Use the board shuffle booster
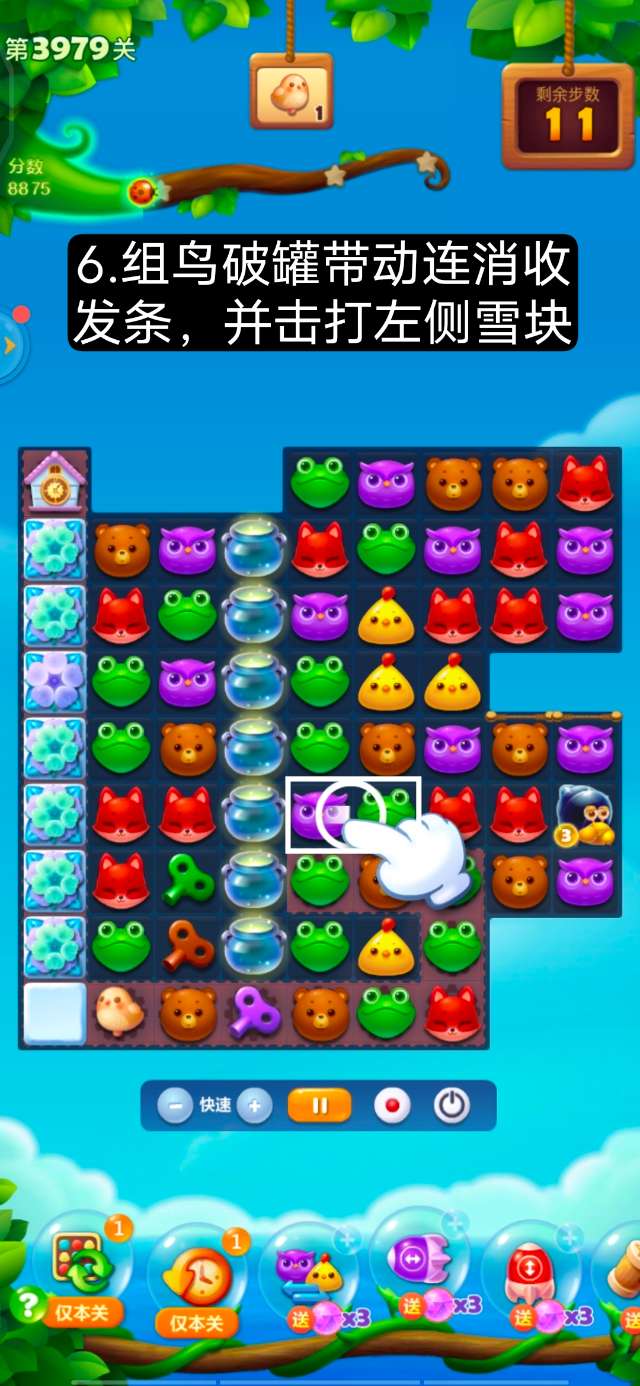The image size is (640, 1386). (84, 1262)
